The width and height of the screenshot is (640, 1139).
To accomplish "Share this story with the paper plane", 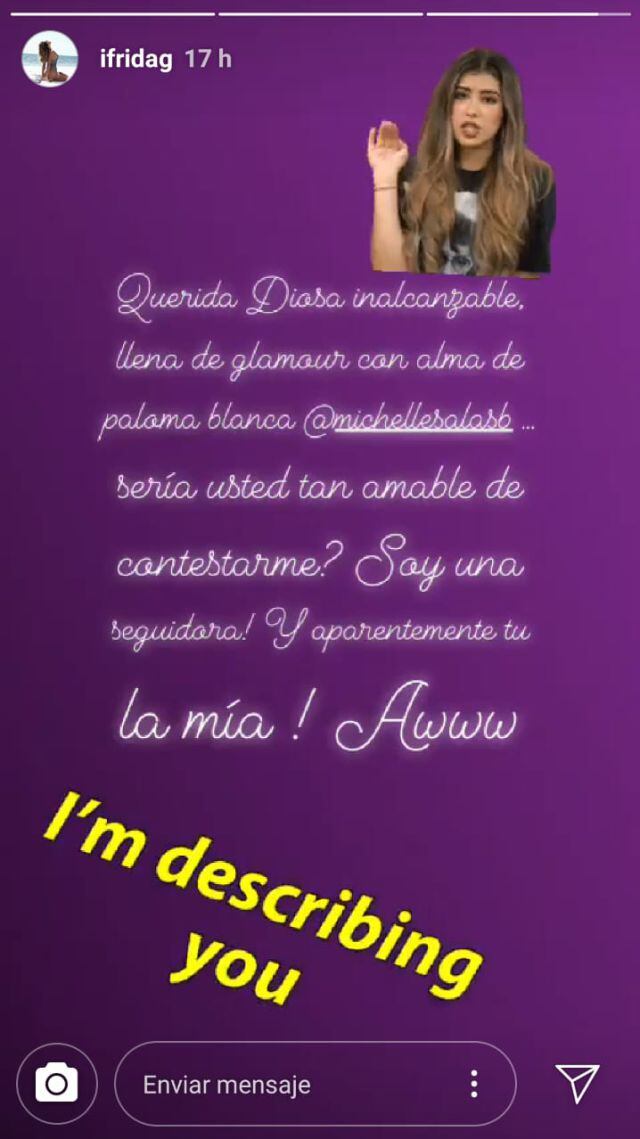I will pyautogui.click(x=577, y=1084).
